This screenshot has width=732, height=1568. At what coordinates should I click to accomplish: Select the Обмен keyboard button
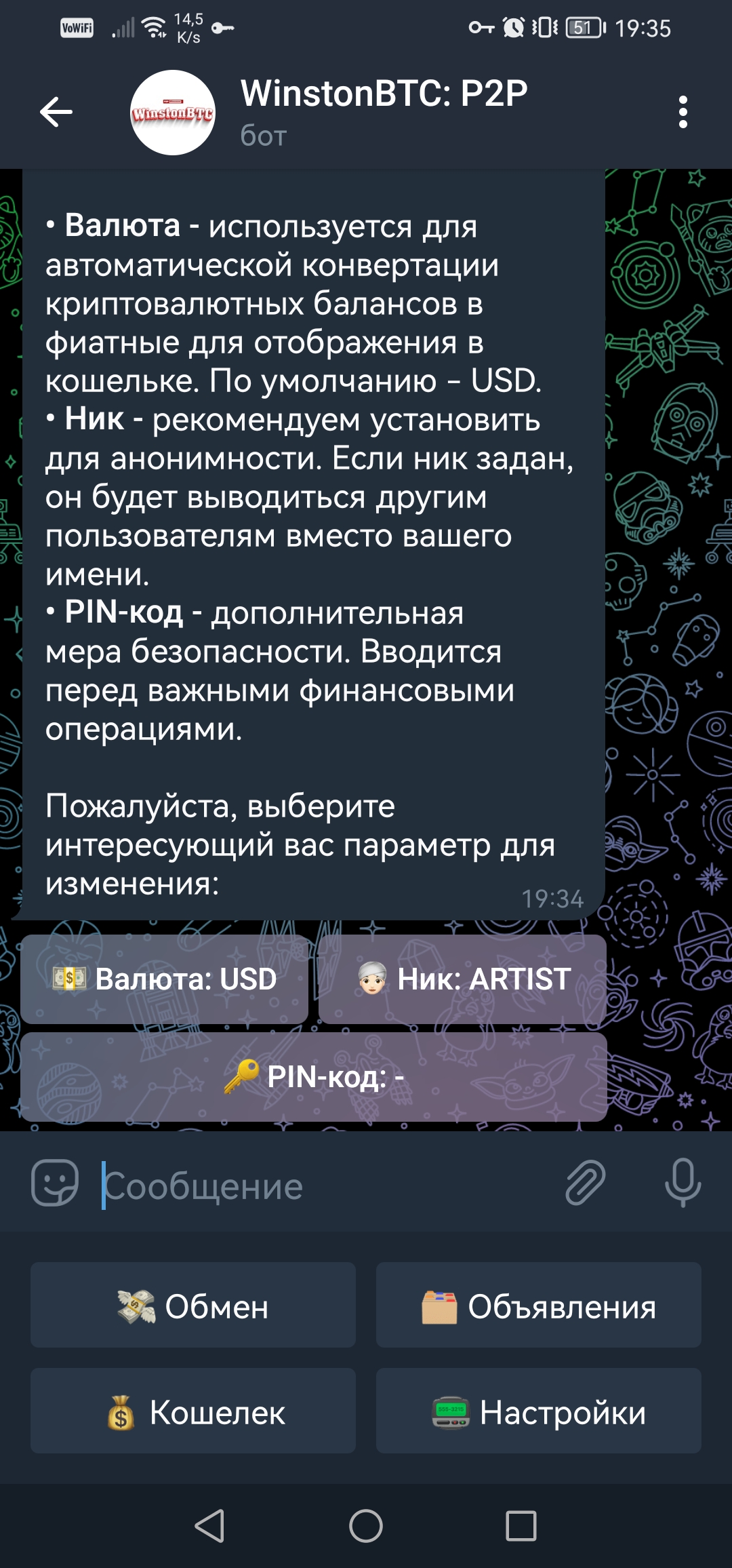(x=193, y=1305)
